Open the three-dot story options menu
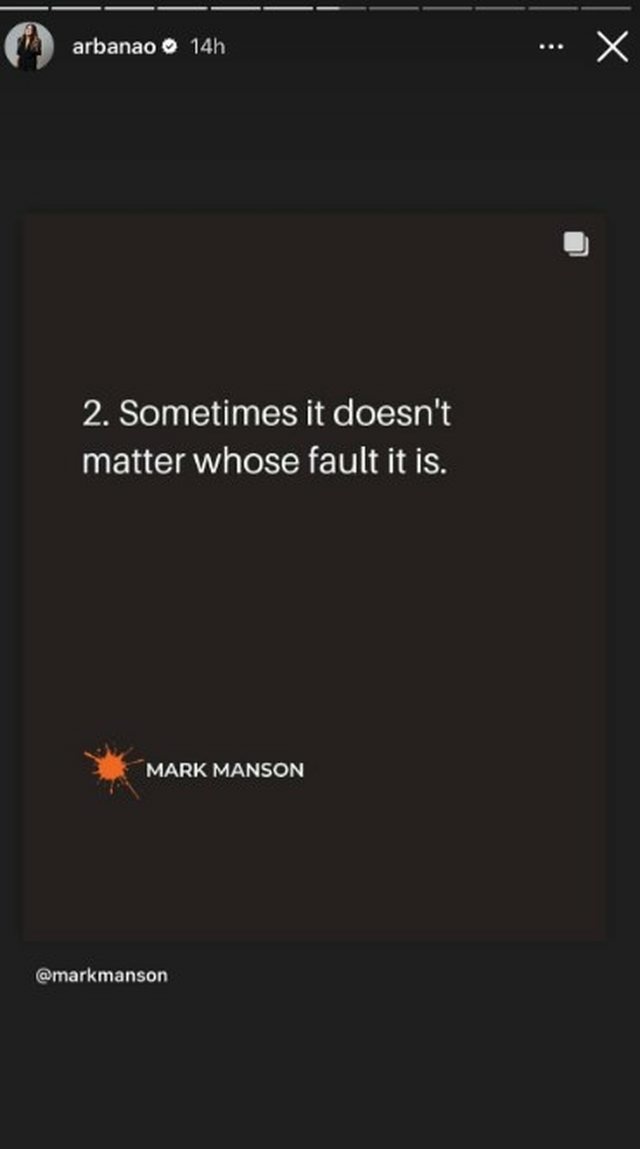 (x=551, y=46)
